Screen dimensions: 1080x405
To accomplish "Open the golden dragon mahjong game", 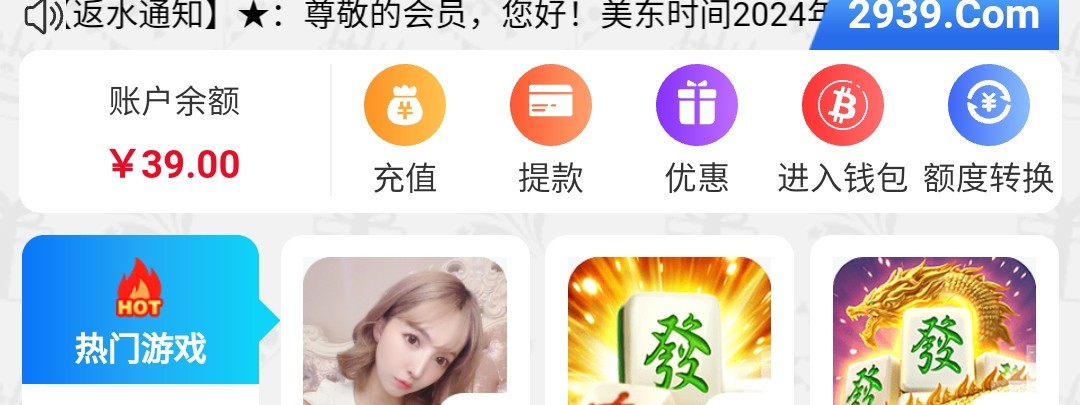I will [933, 332].
